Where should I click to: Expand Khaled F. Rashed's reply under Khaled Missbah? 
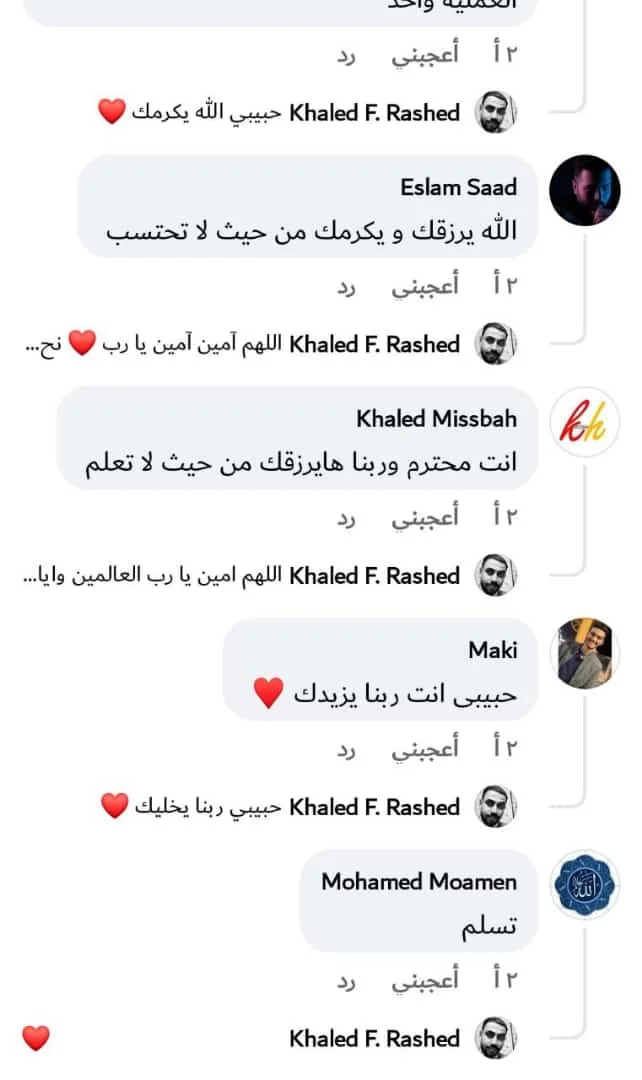point(270,575)
